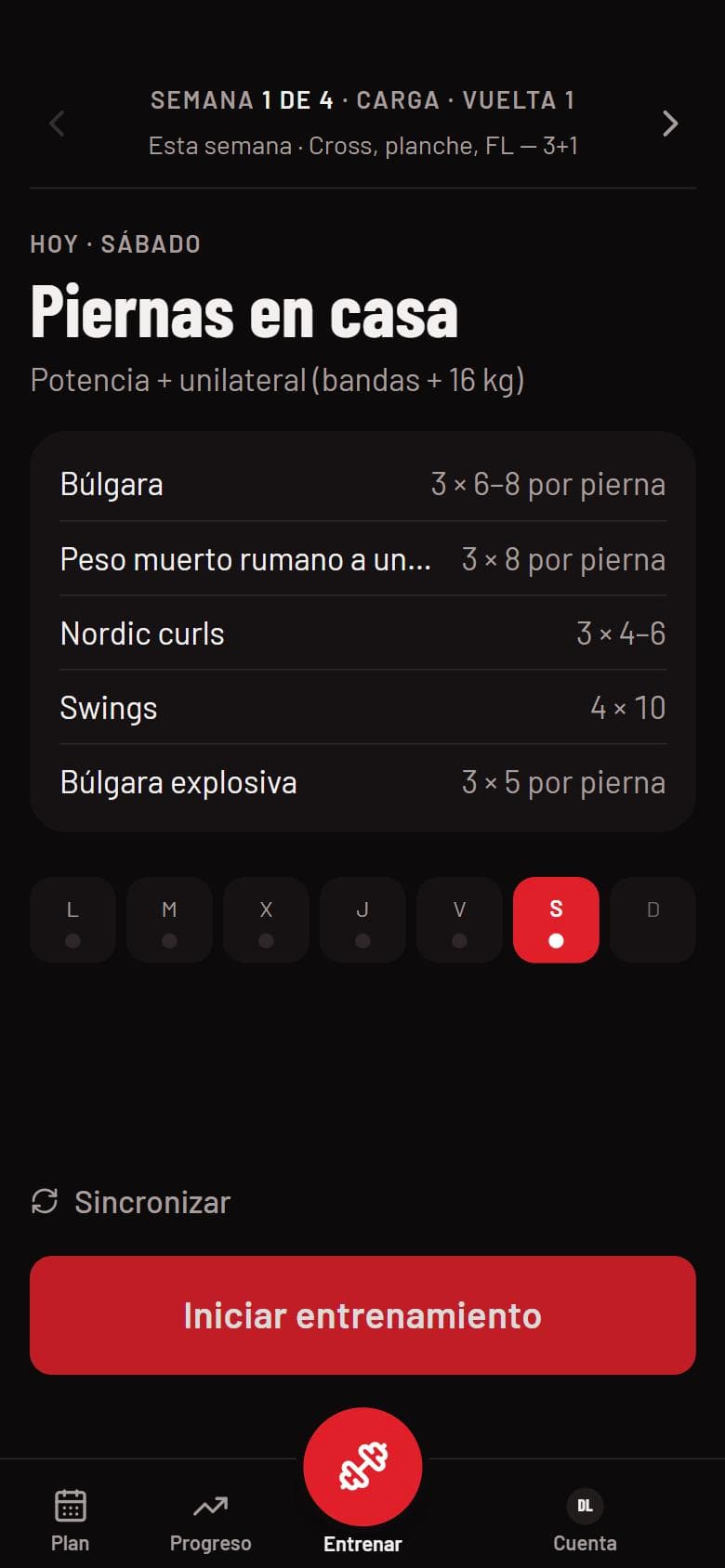Go to the previous week arrow

coord(57,124)
